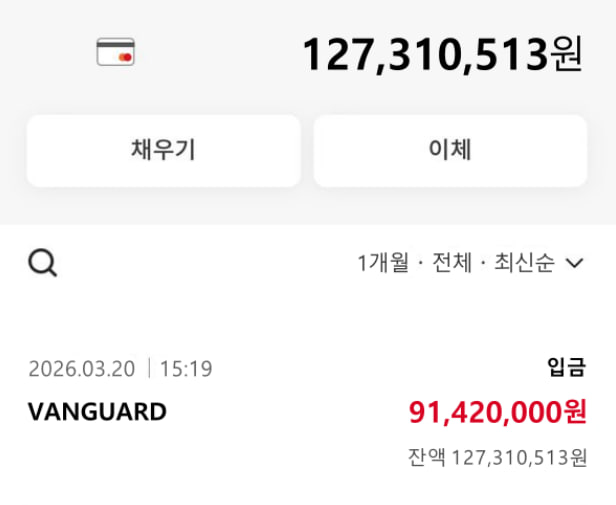Search transaction history
Image resolution: width=616 pixels, height=505 pixels.
coord(42,263)
